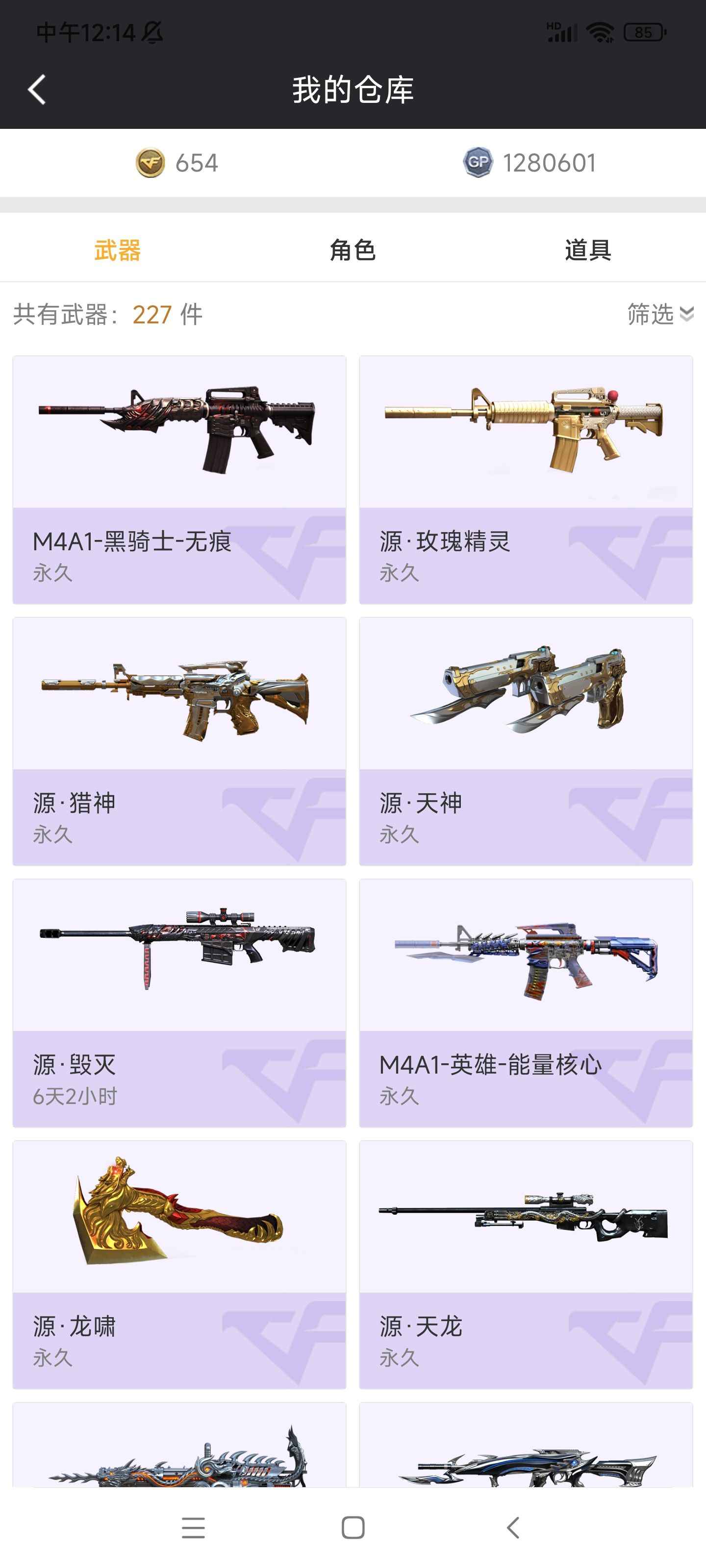Select the 源·龙啸 axe card
Screen dimensions: 706x1568
pos(179,1265)
